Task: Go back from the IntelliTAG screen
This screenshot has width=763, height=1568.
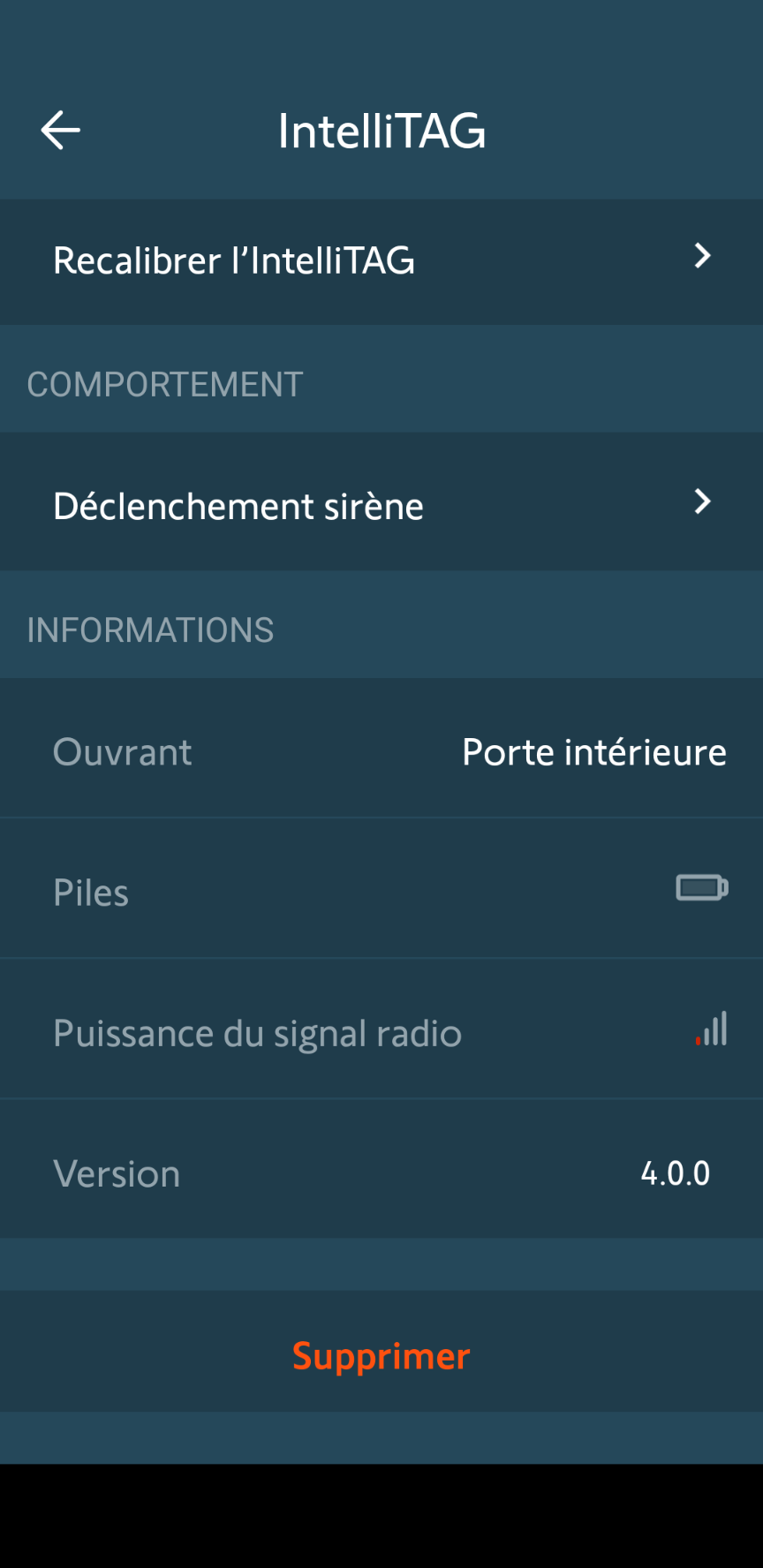Action: [60, 131]
